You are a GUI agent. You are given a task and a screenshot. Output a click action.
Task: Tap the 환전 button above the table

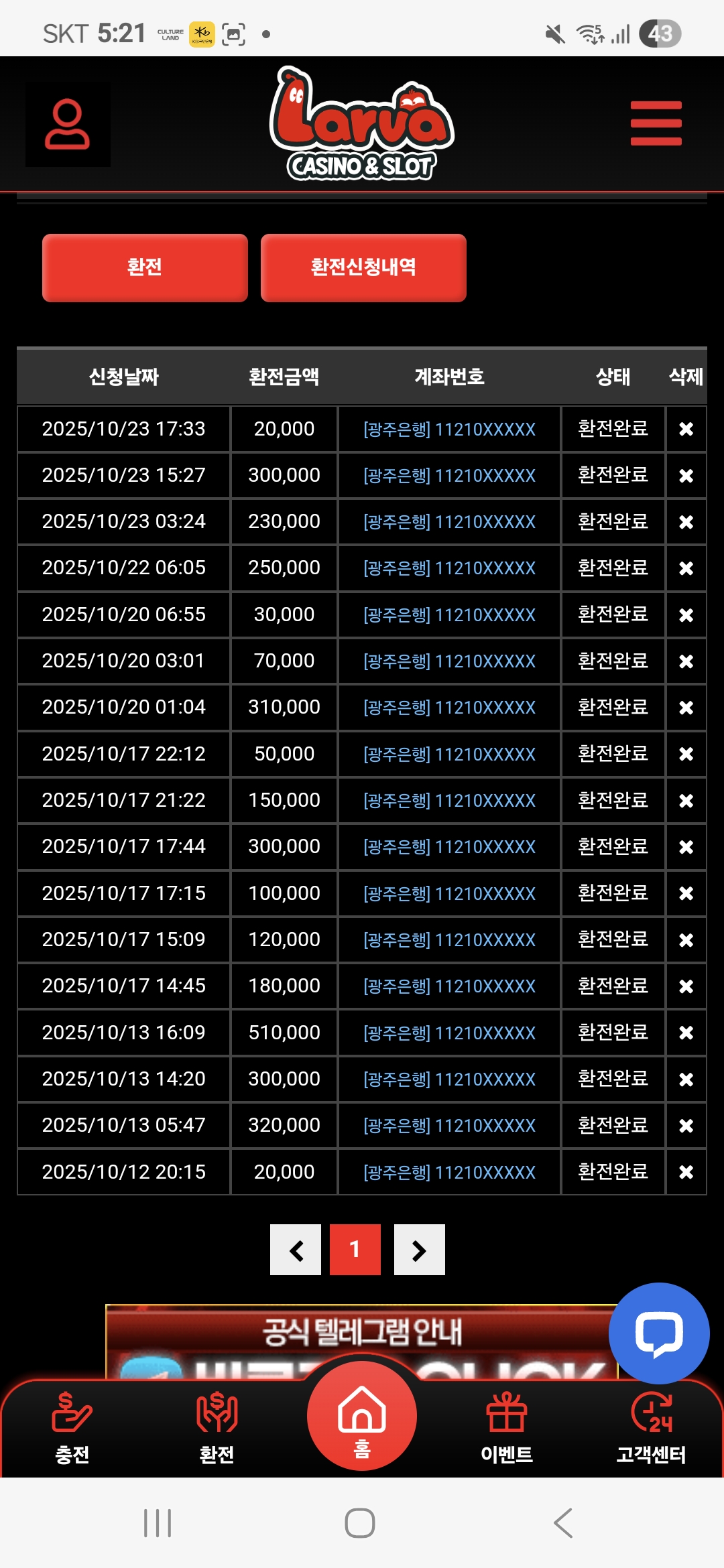(145, 267)
